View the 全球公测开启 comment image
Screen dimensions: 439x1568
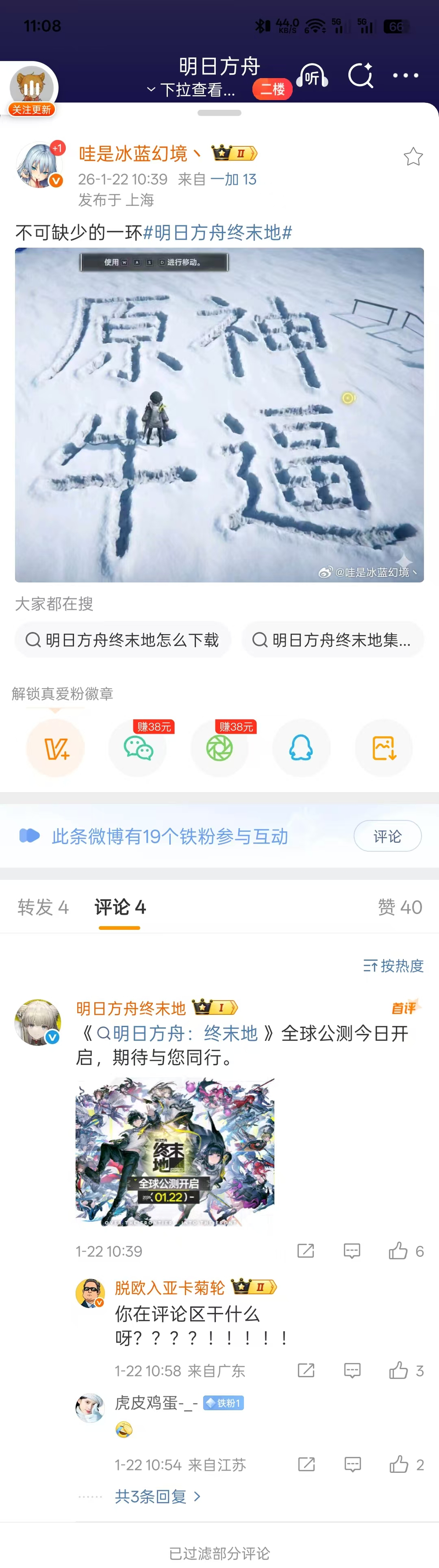click(x=175, y=1151)
